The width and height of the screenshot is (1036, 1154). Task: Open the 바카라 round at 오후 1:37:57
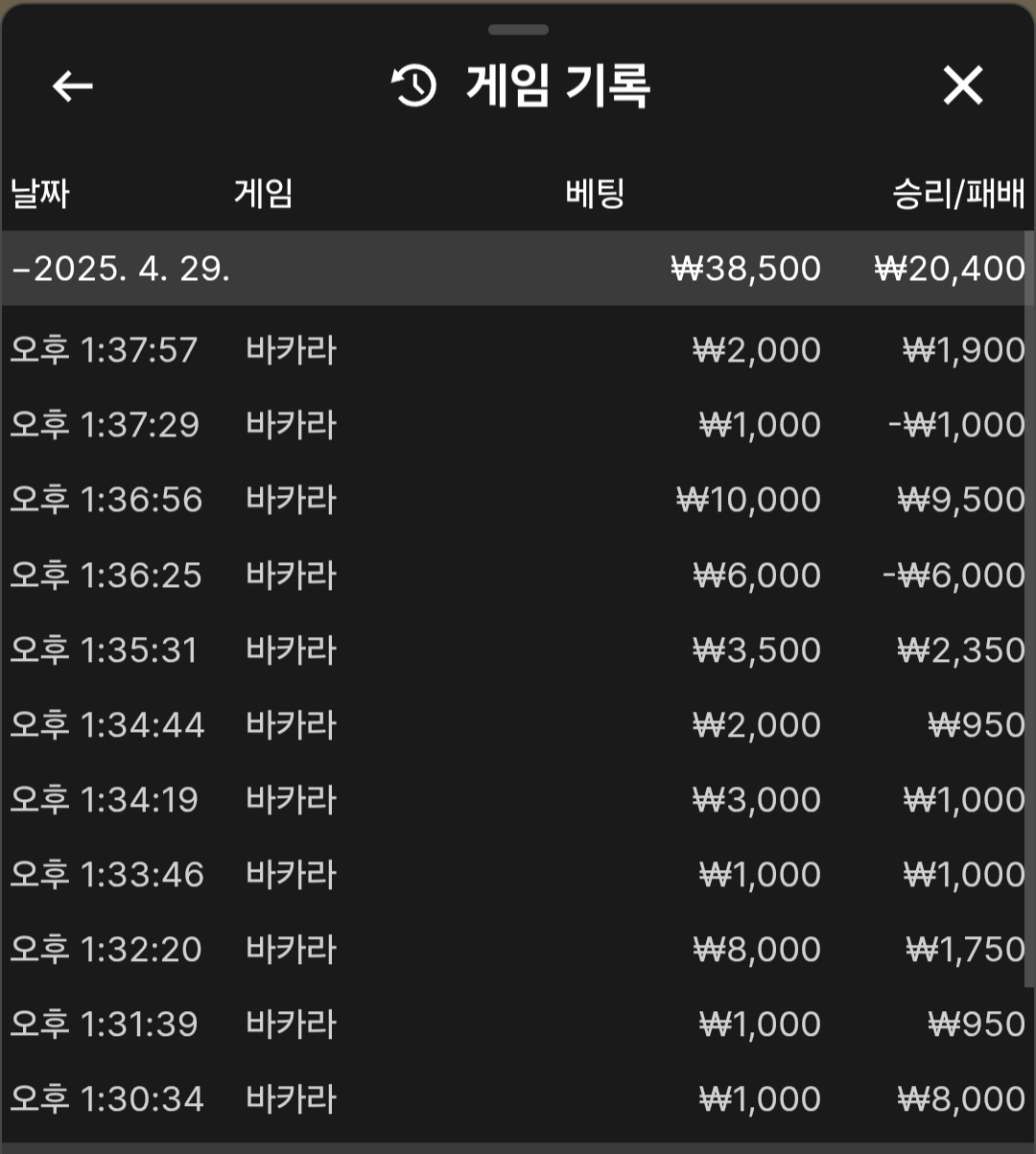pyautogui.click(x=518, y=350)
